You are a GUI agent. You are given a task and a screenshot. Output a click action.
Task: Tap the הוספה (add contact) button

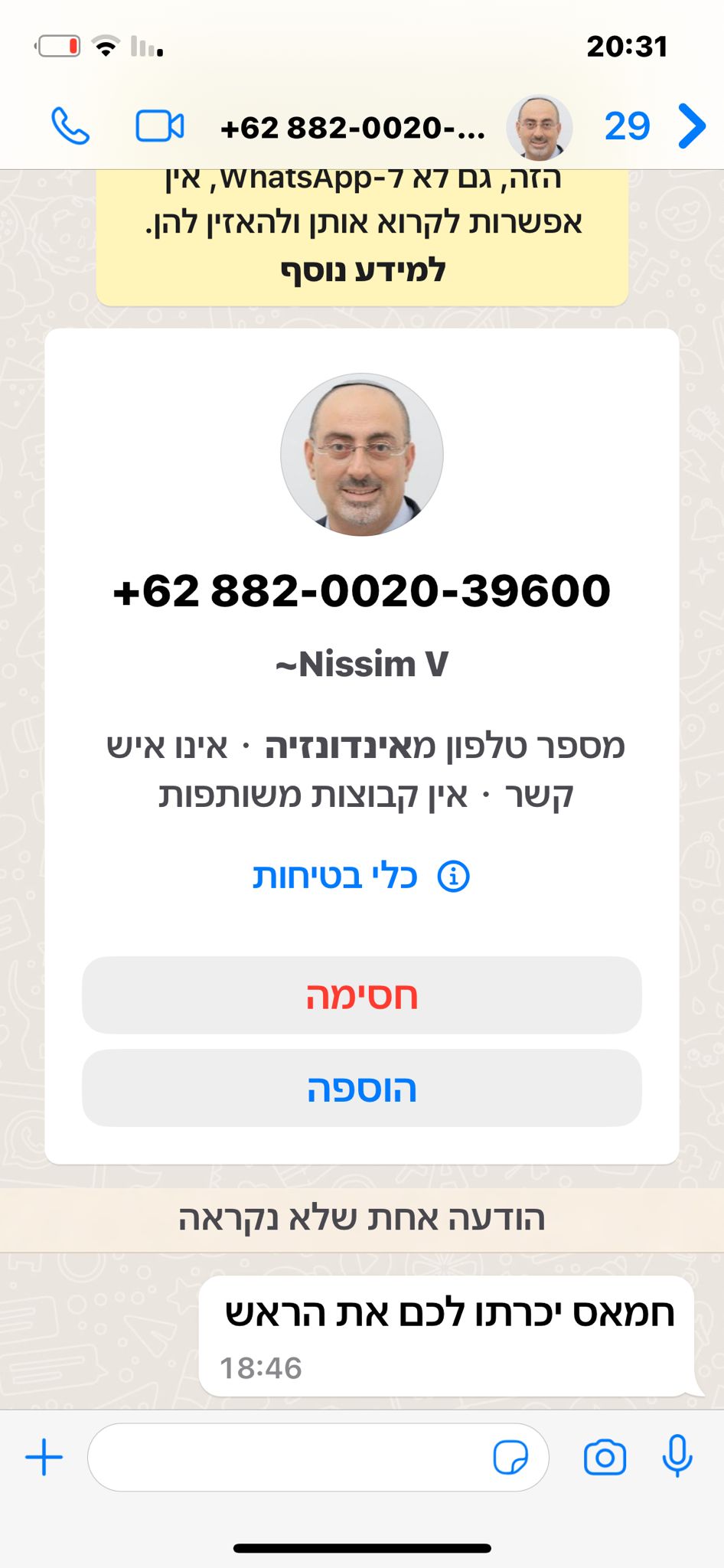tap(361, 1088)
